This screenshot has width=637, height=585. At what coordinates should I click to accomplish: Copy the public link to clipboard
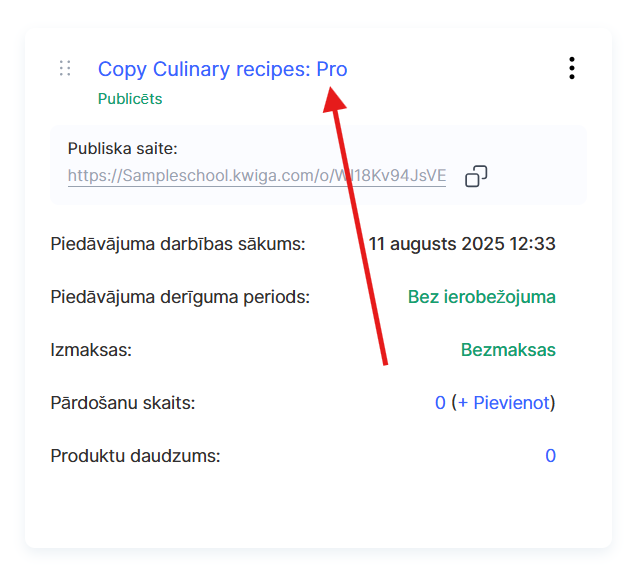pyautogui.click(x=476, y=176)
